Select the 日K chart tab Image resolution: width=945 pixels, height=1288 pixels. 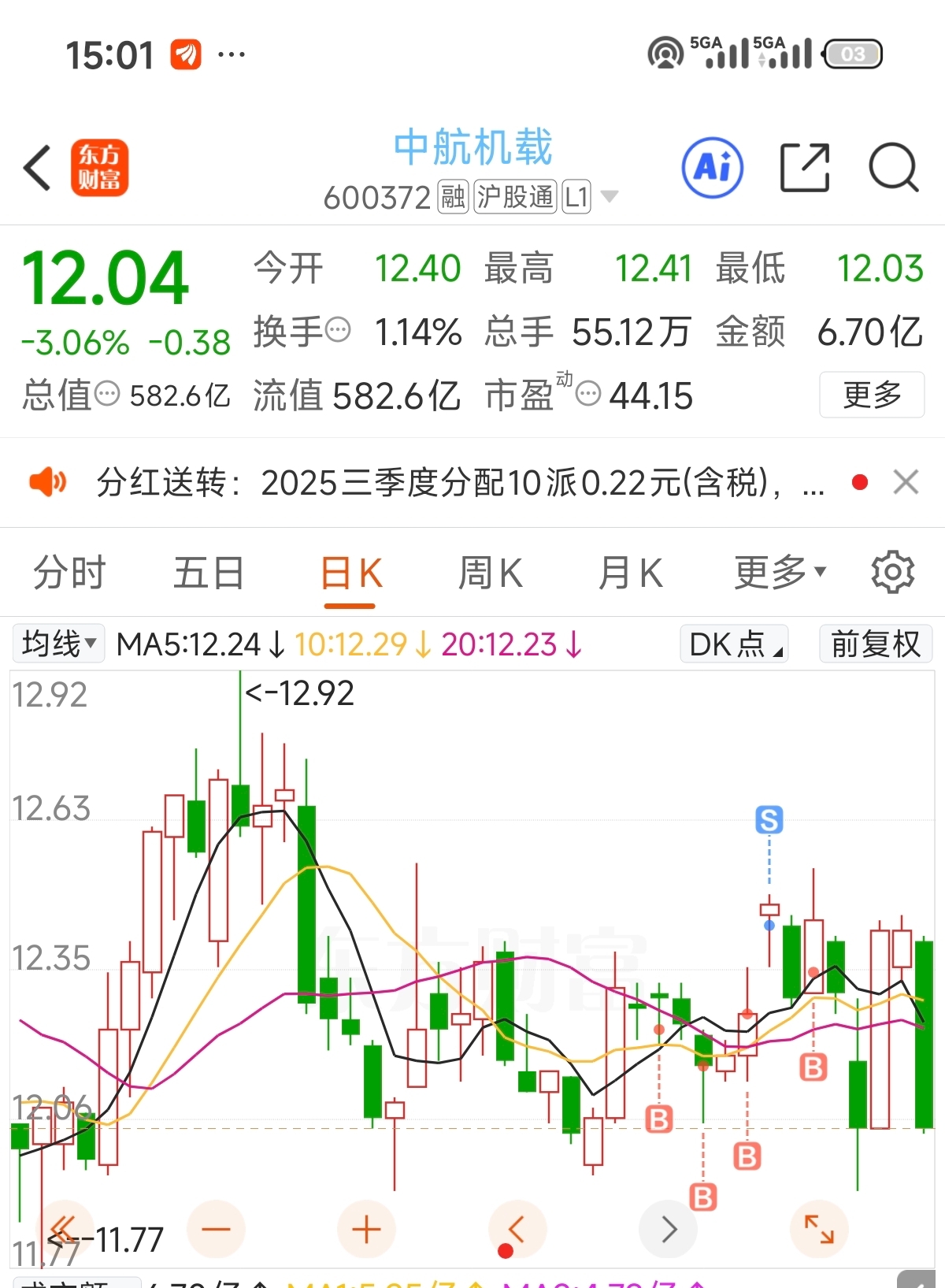350,573
